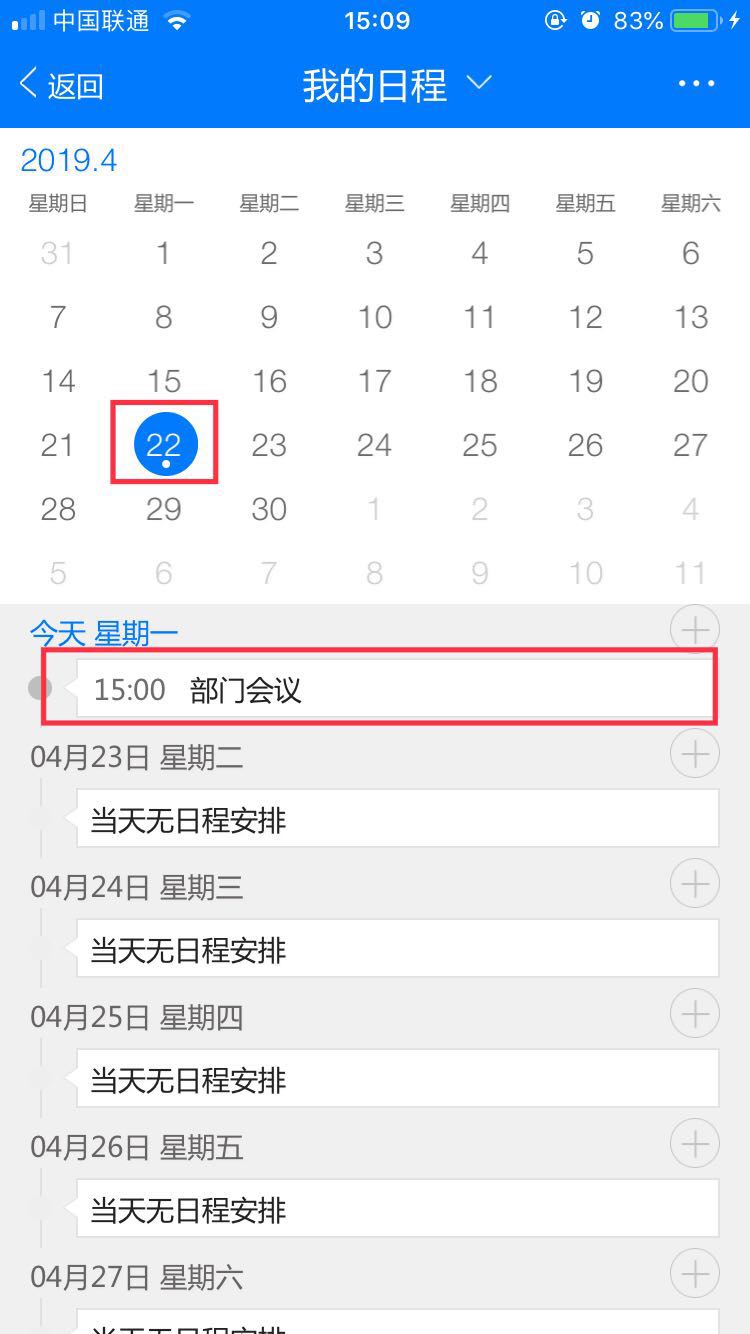Pick April 30 in the calendar grid
Screen dimensions: 750x1334
tap(269, 509)
